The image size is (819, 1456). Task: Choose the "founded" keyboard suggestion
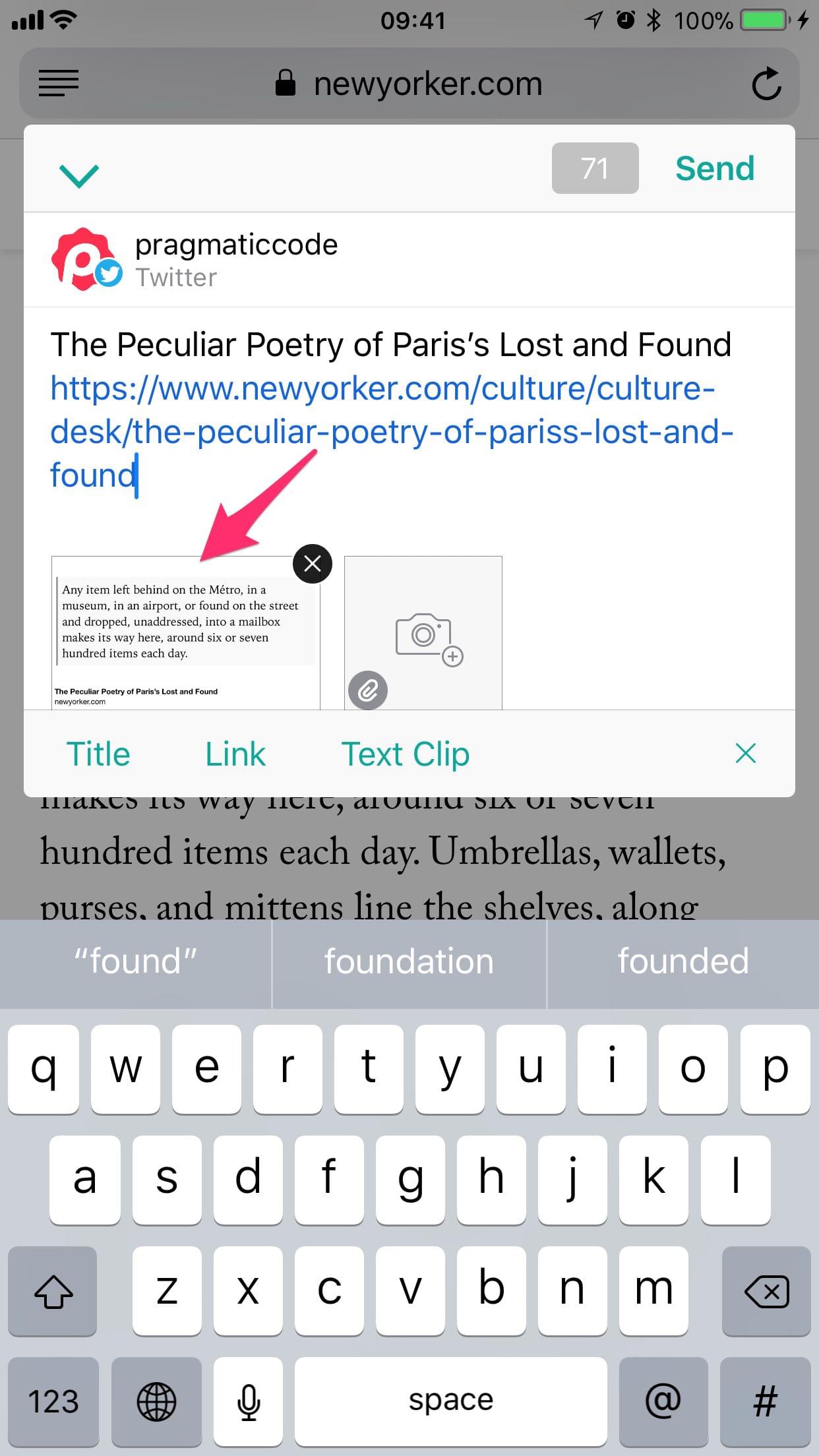tap(683, 961)
